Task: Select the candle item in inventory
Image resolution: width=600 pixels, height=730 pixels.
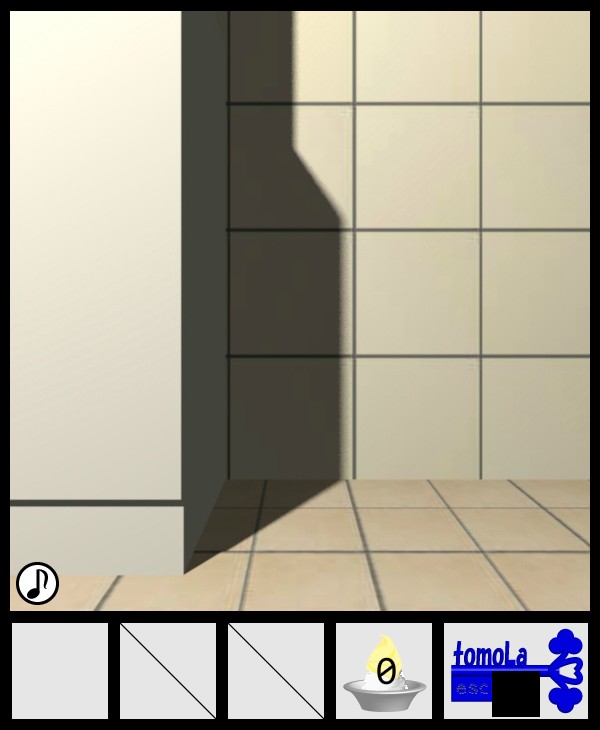Action: (384, 670)
